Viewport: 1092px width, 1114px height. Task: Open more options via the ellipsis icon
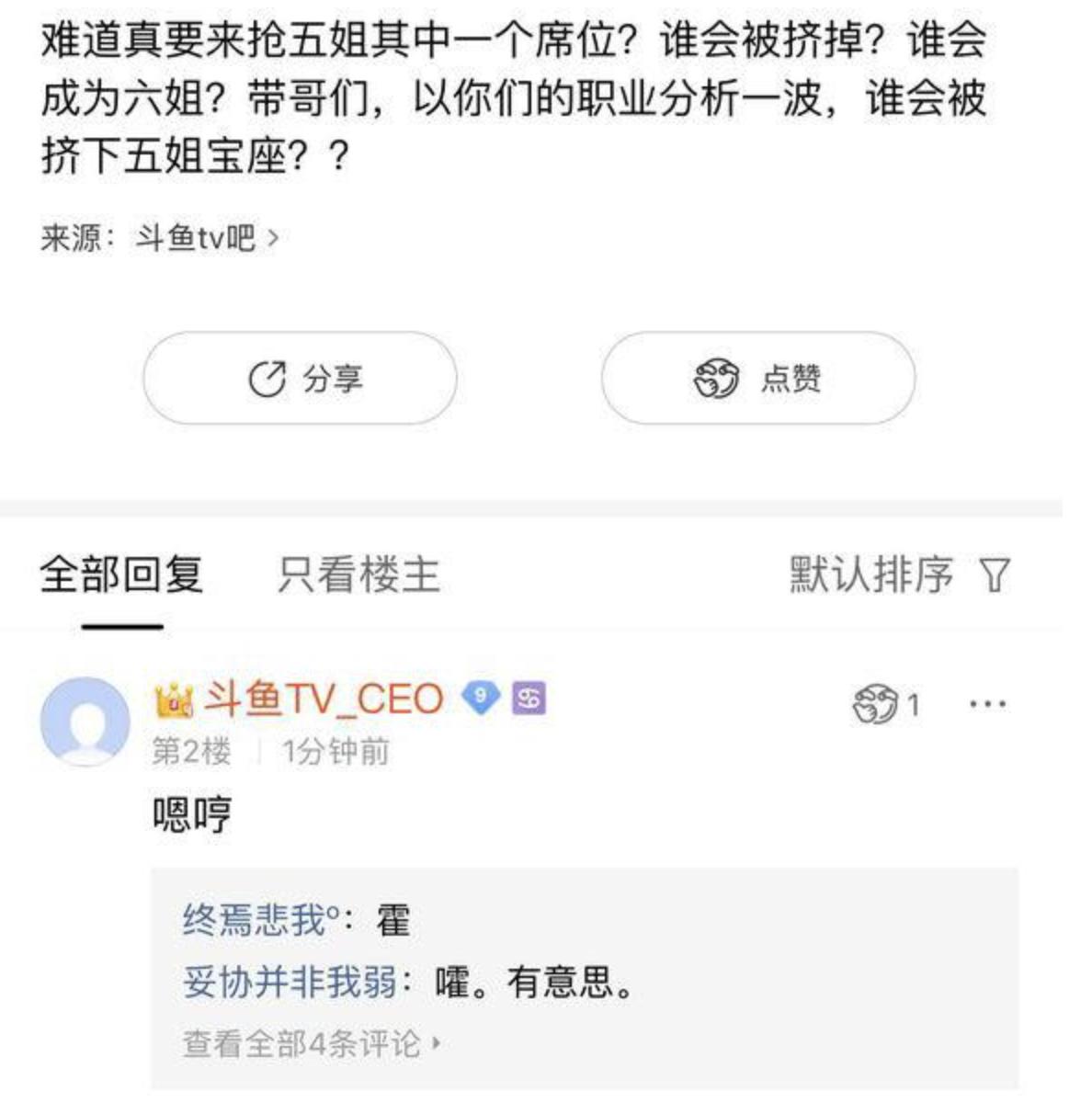coord(990,702)
